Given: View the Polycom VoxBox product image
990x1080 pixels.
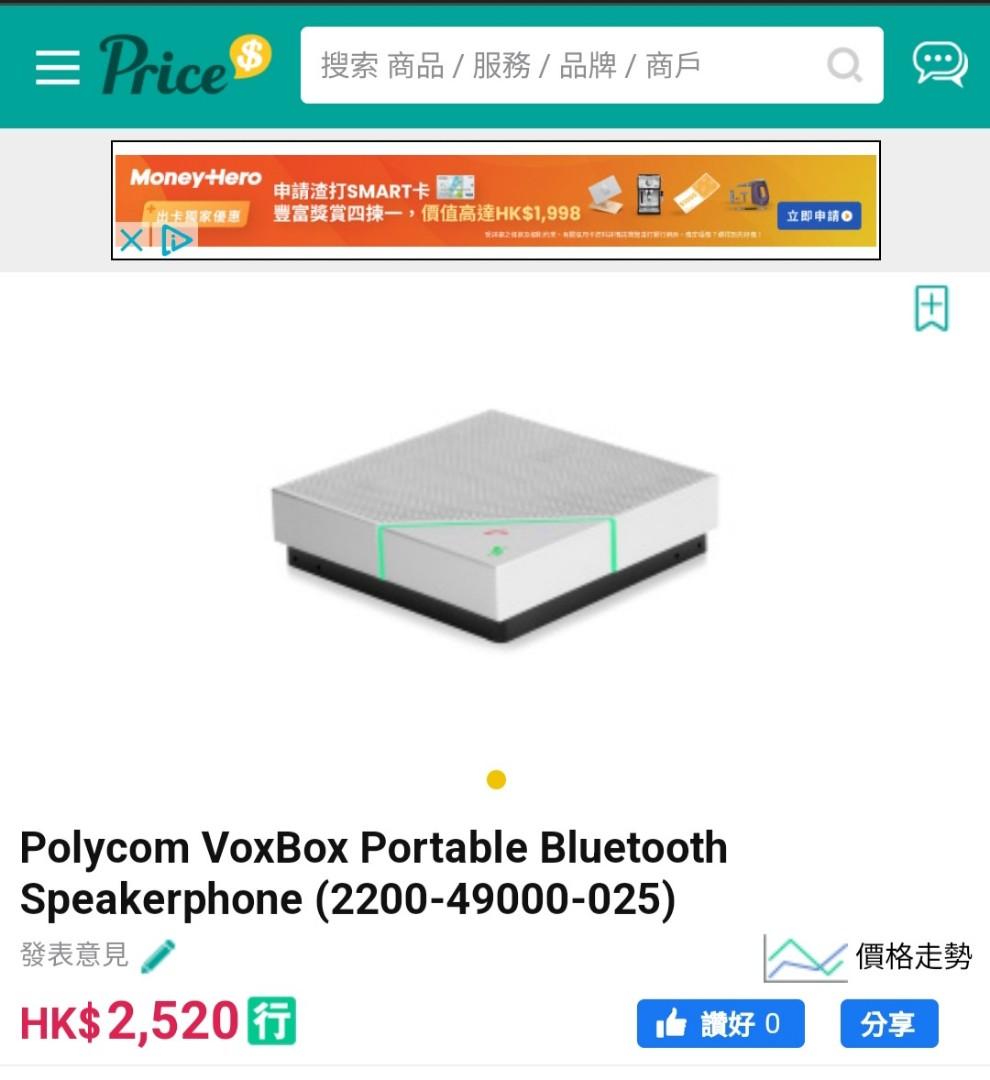Looking at the screenshot, I should tap(495, 525).
